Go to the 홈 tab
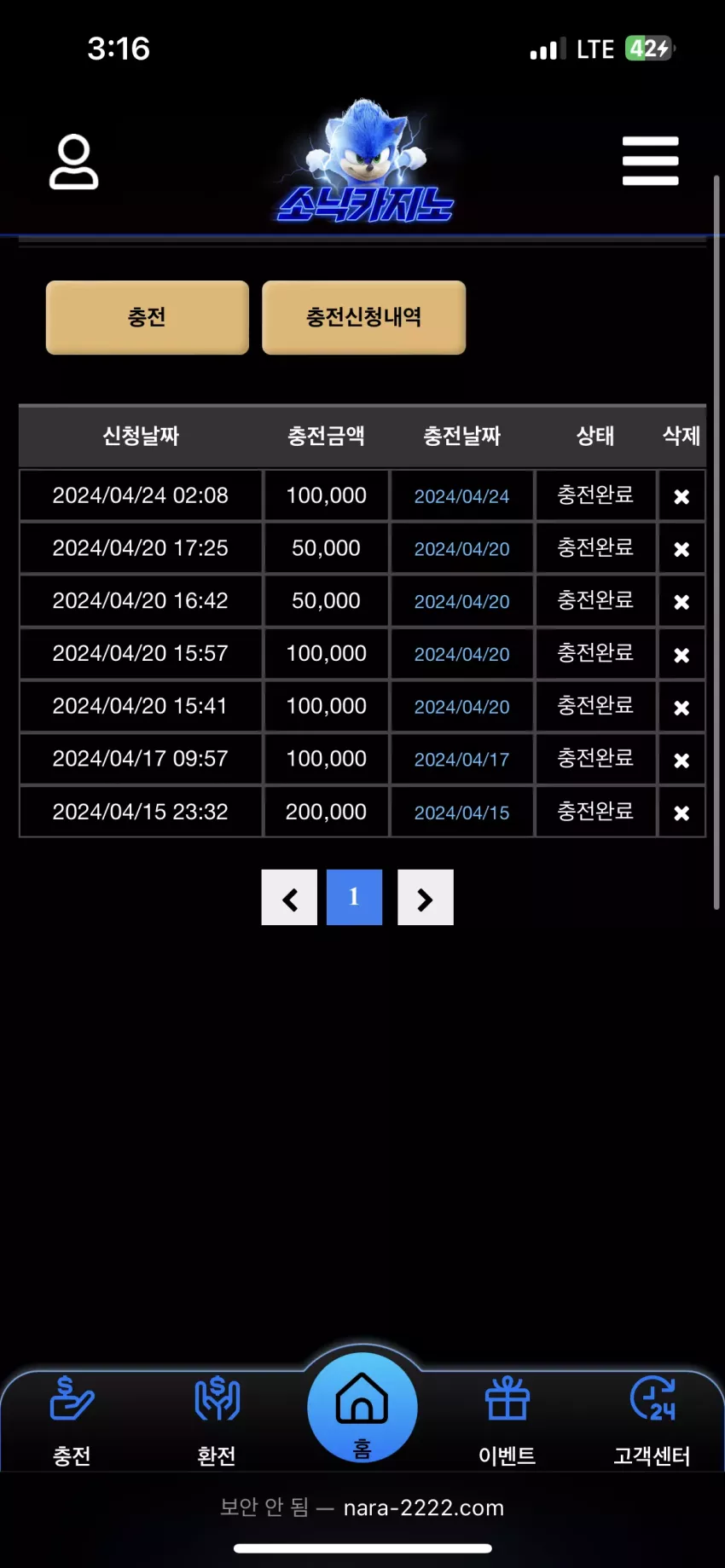725x1568 pixels. pyautogui.click(x=362, y=1408)
